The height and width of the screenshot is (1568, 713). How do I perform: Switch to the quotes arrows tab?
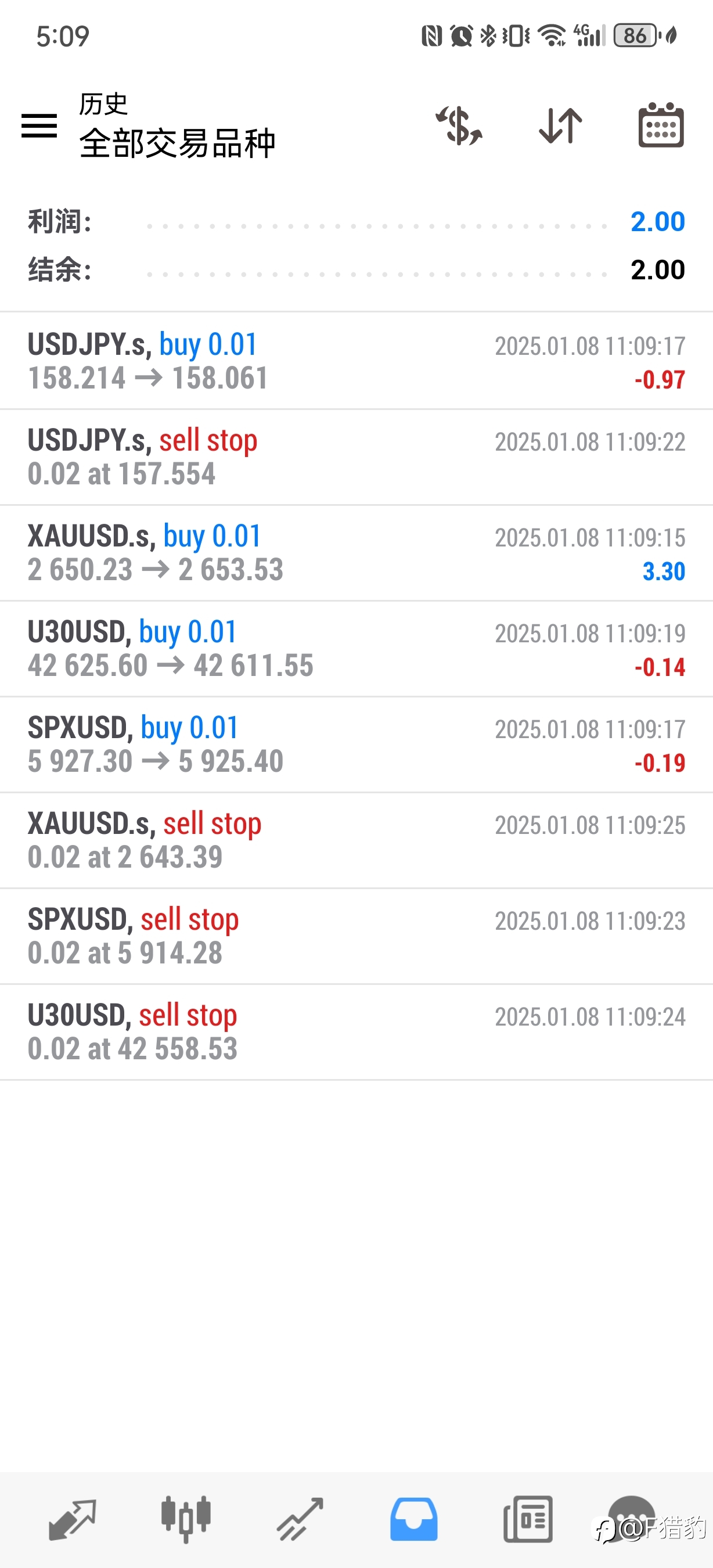pos(73,1520)
